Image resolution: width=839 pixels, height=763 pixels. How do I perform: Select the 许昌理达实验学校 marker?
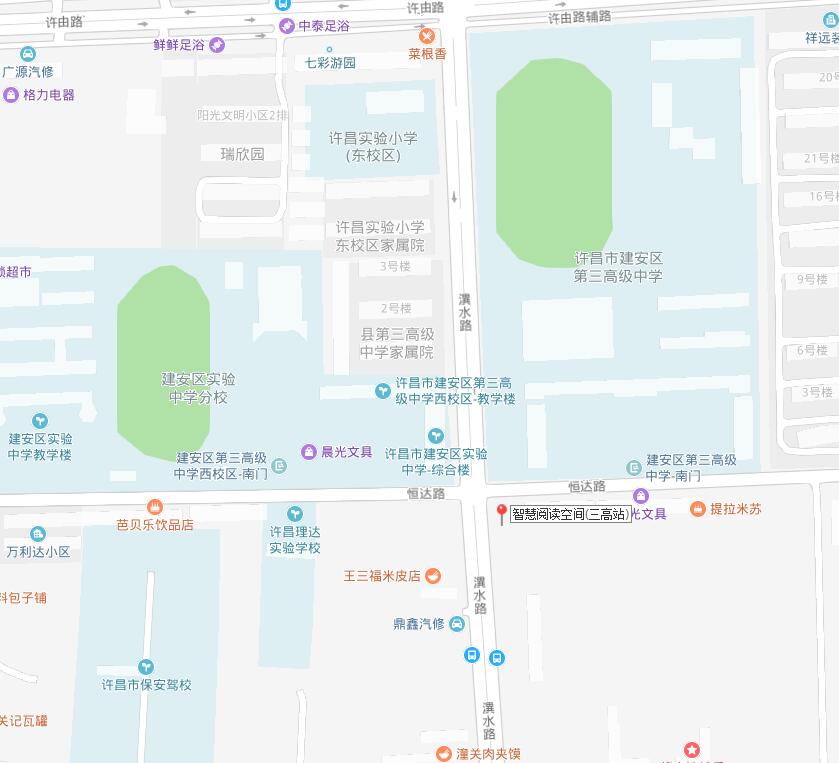(294, 514)
